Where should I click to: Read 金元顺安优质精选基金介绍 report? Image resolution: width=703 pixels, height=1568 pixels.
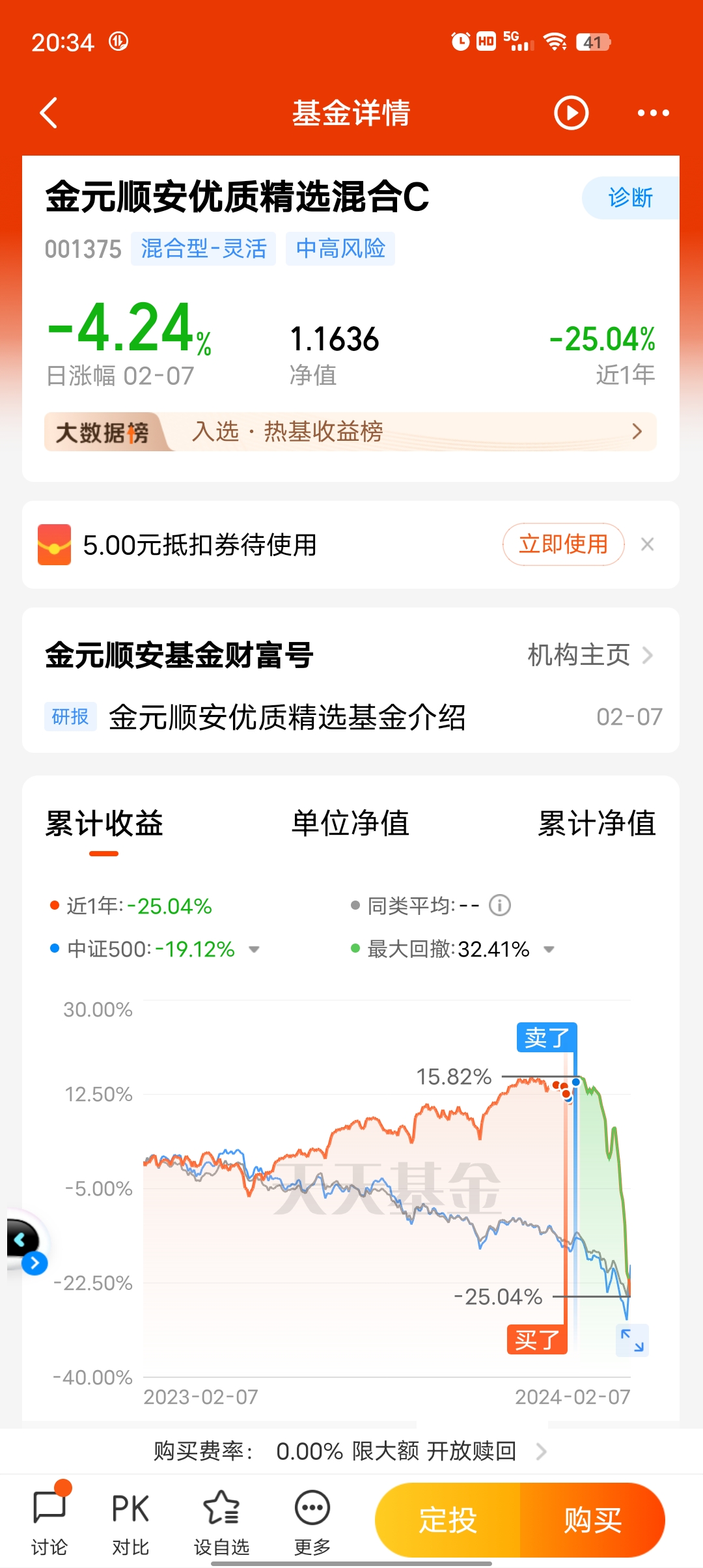point(286,718)
